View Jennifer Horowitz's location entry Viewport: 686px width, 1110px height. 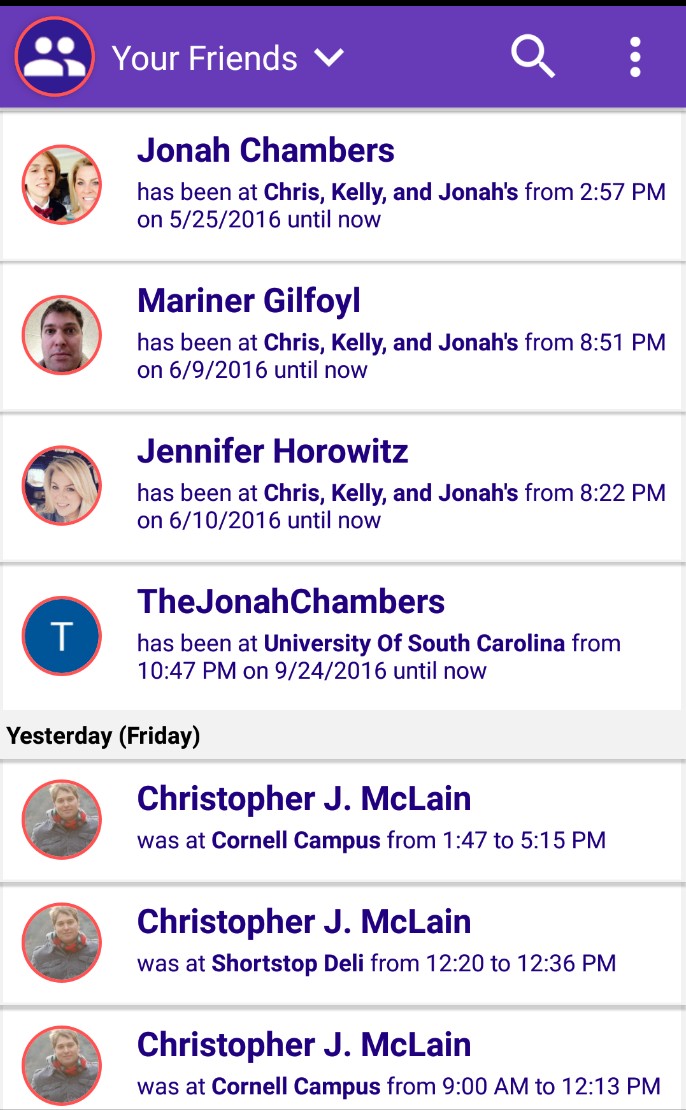[x=343, y=487]
